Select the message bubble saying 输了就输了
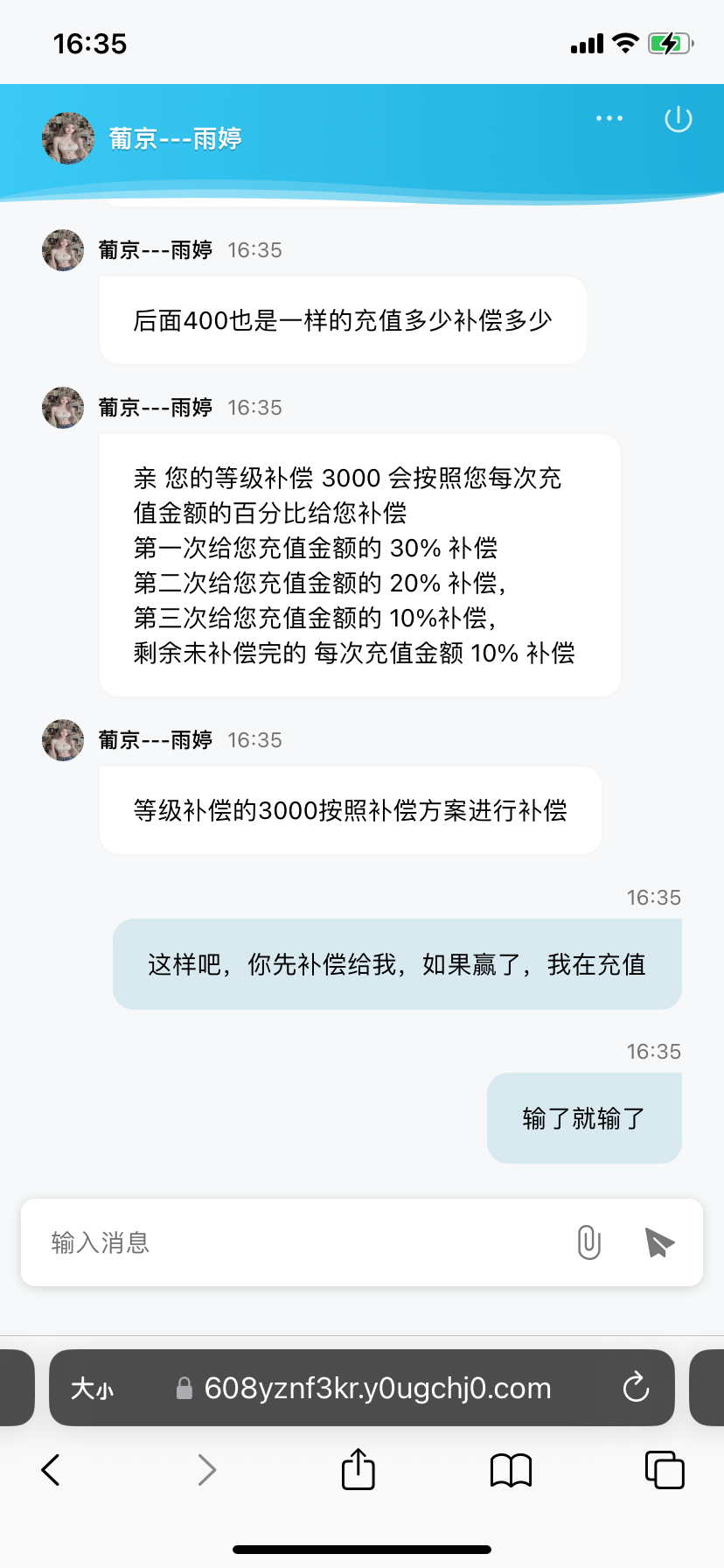724x1568 pixels. [583, 1118]
